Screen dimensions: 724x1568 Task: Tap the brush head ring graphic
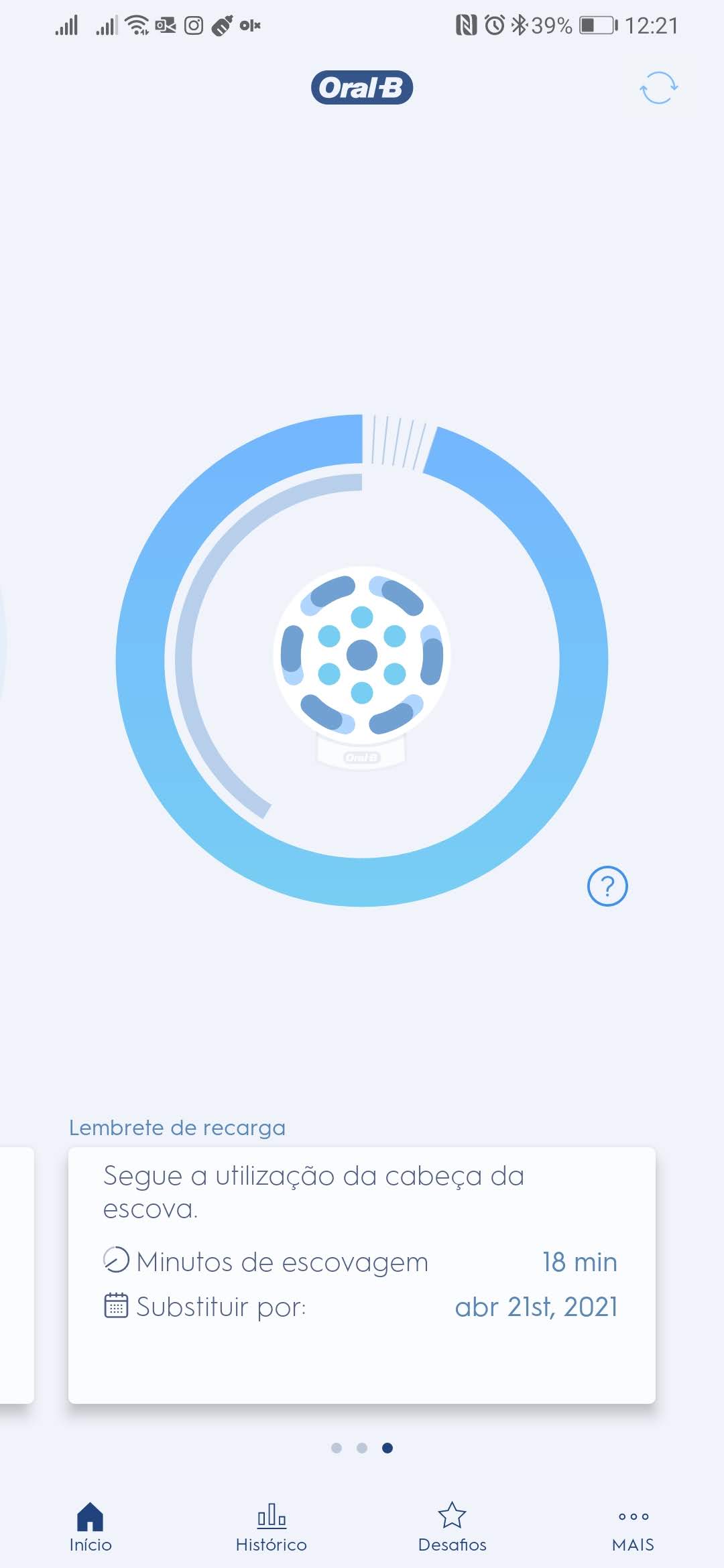(x=361, y=660)
